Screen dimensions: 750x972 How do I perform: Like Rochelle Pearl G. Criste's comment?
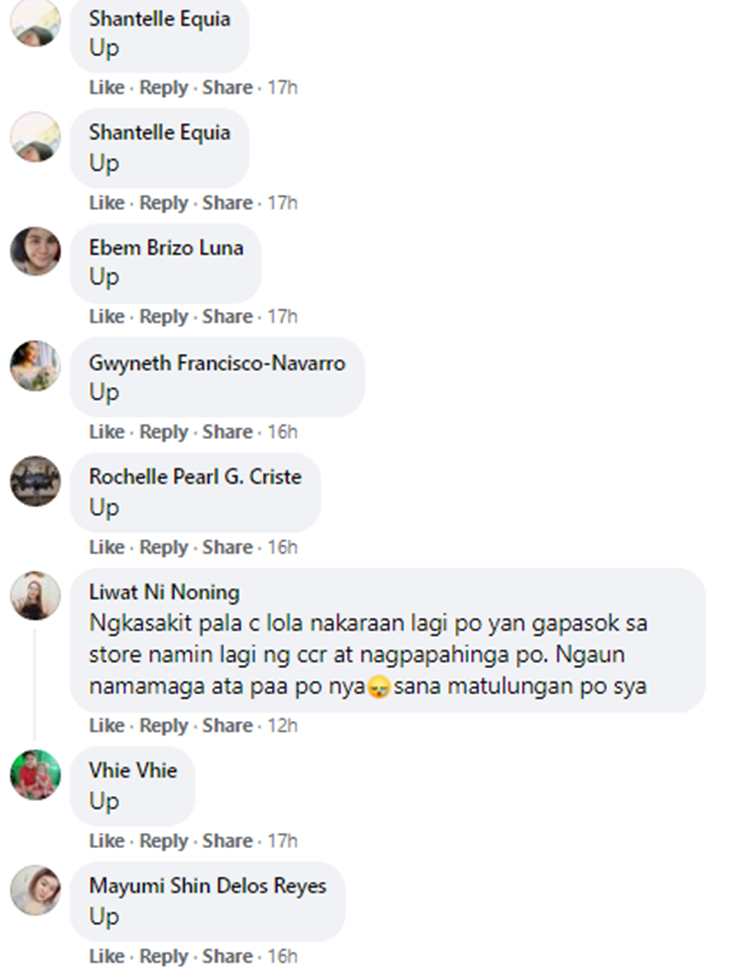pyautogui.click(x=106, y=547)
